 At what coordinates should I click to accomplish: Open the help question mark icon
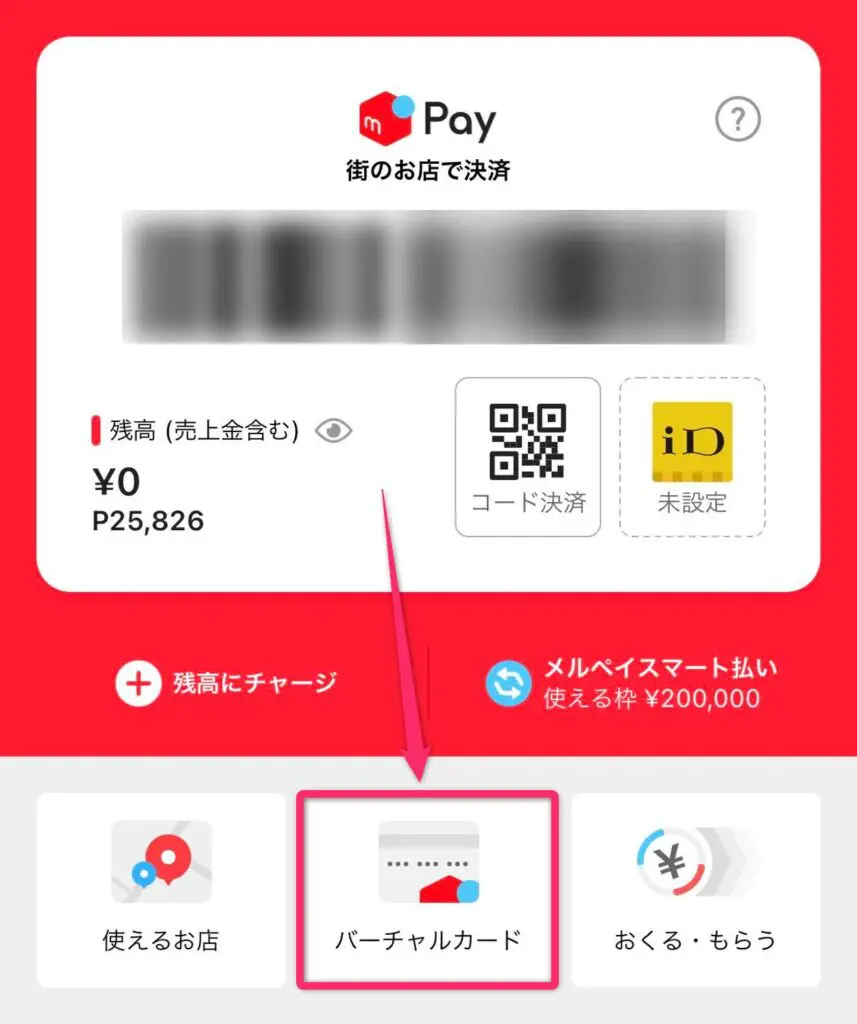pos(738,121)
